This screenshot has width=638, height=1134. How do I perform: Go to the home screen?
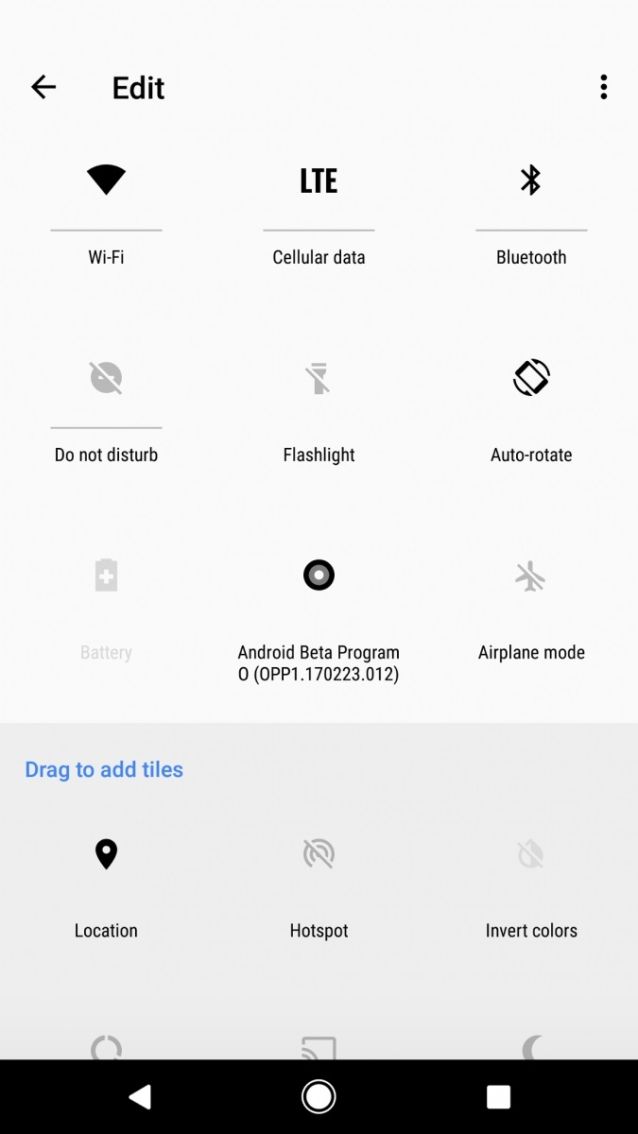point(318,1096)
